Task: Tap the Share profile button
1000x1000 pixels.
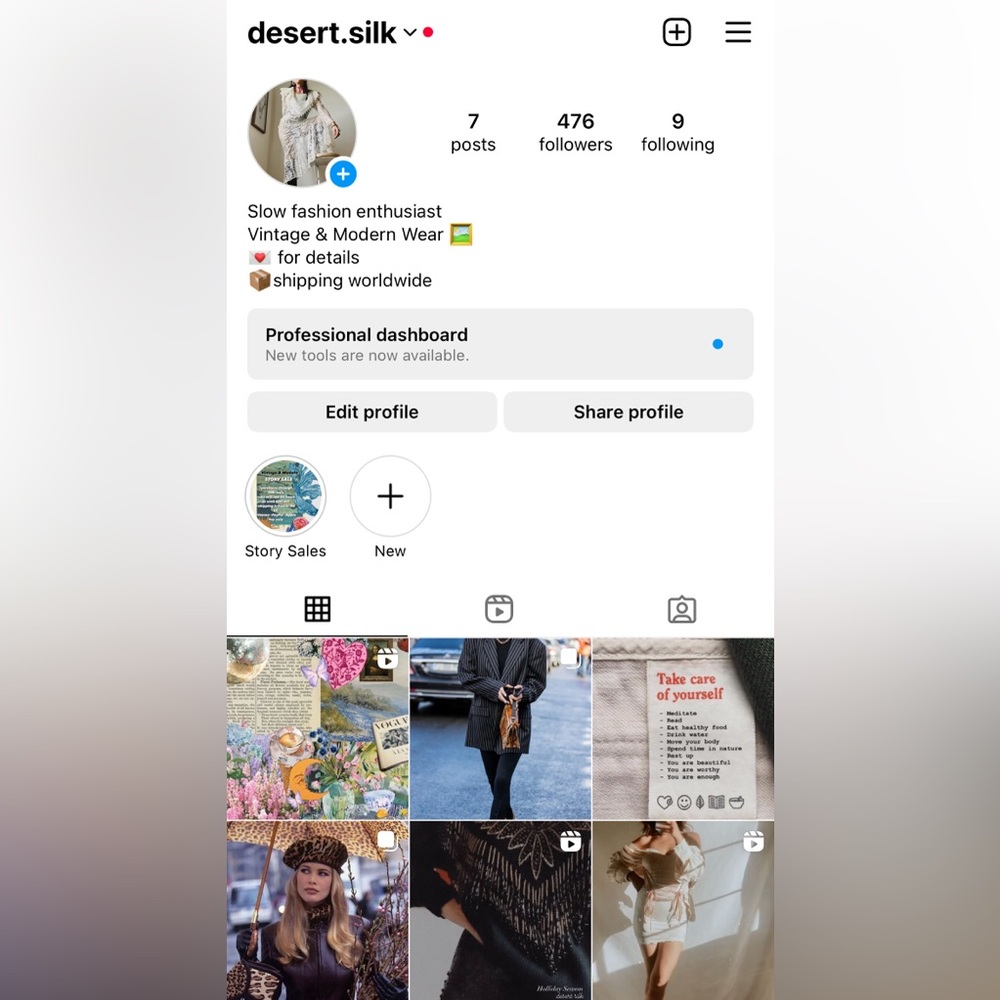Action: [x=628, y=412]
